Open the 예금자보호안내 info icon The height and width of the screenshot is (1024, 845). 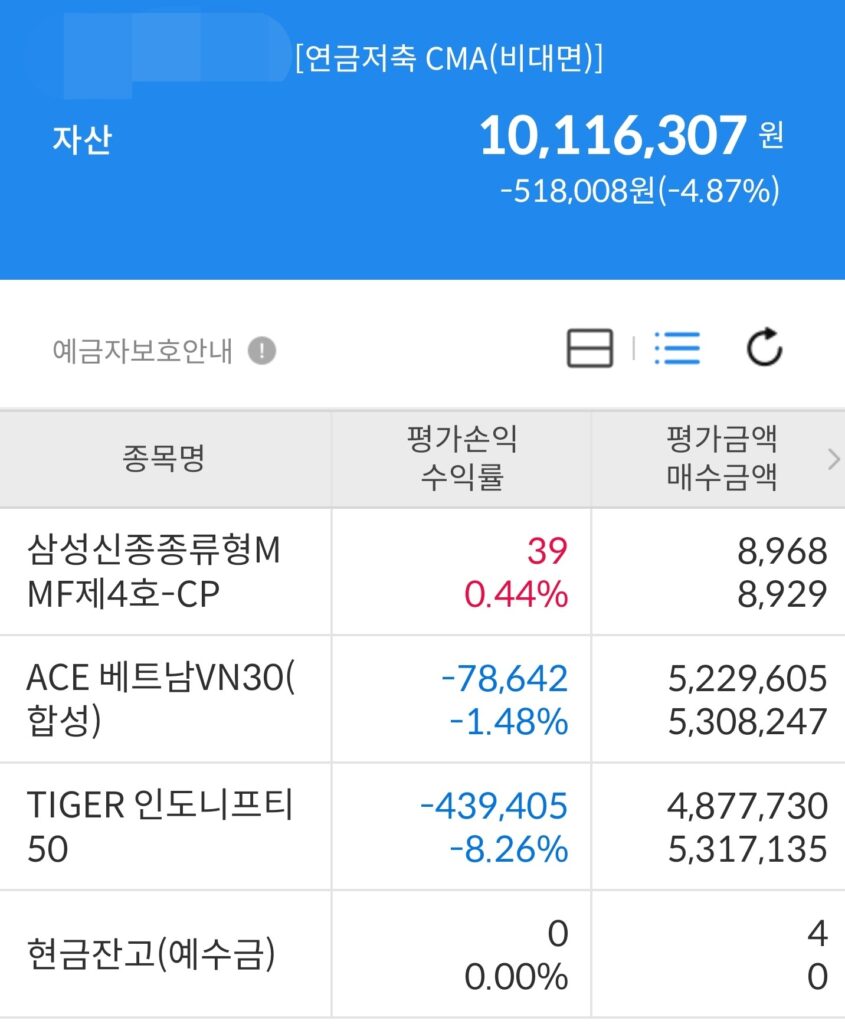pyautogui.click(x=262, y=351)
